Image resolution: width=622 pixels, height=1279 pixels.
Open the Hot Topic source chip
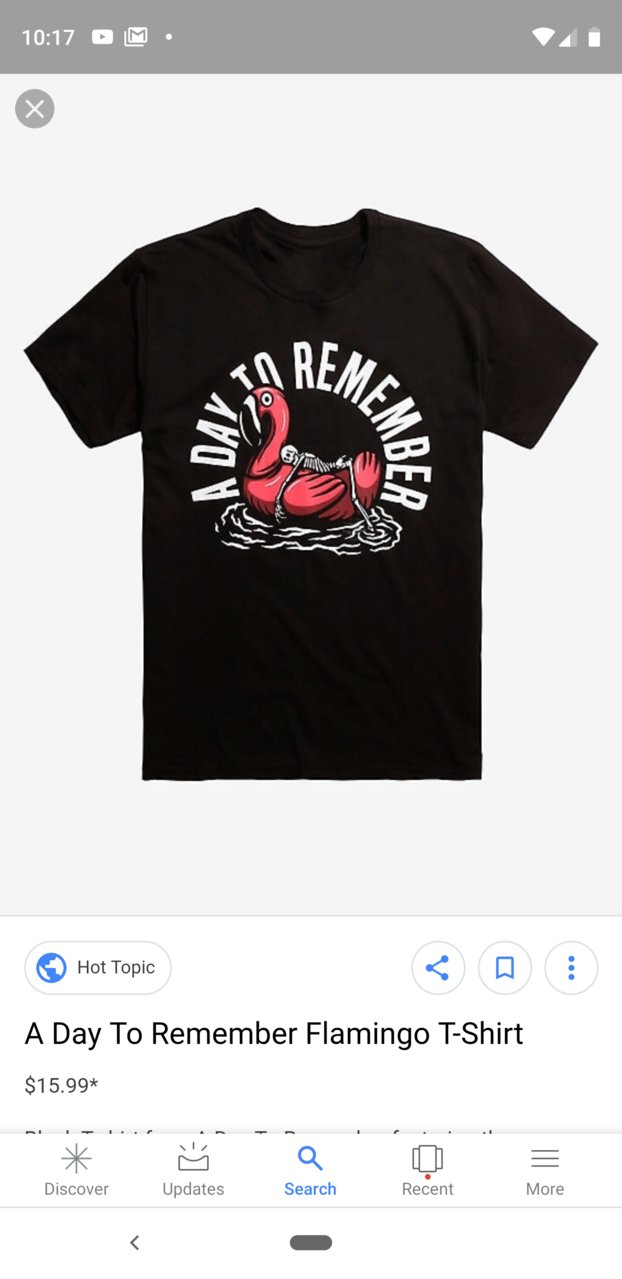pyautogui.click(x=98, y=967)
